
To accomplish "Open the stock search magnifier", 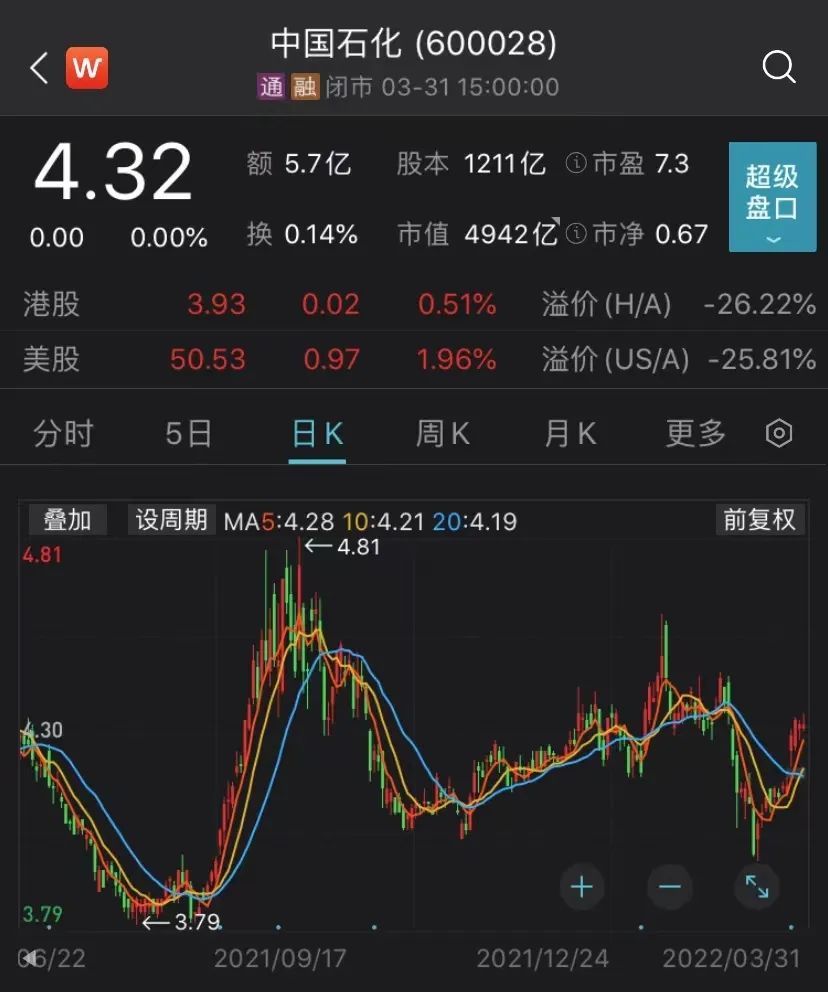I will [778, 68].
